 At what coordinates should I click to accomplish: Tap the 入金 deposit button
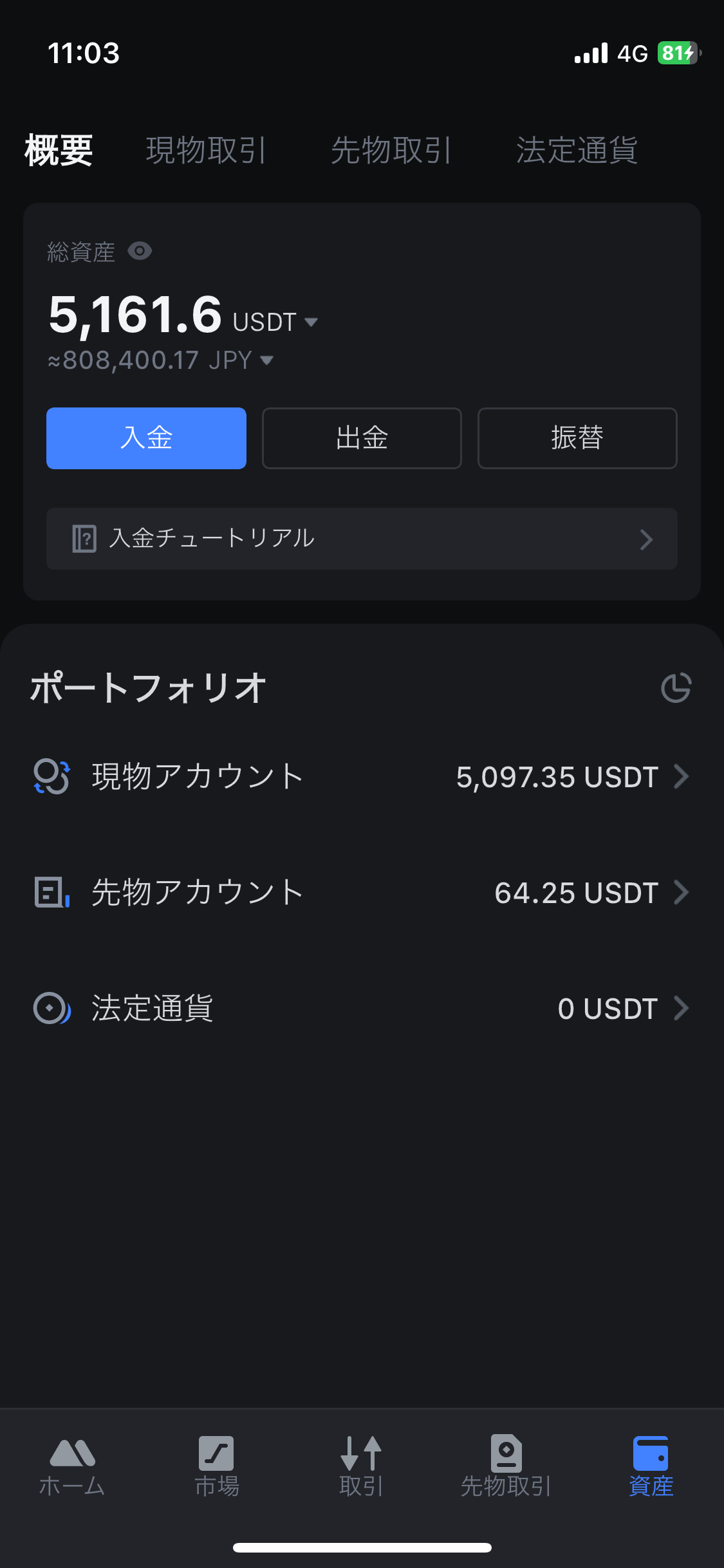146,438
